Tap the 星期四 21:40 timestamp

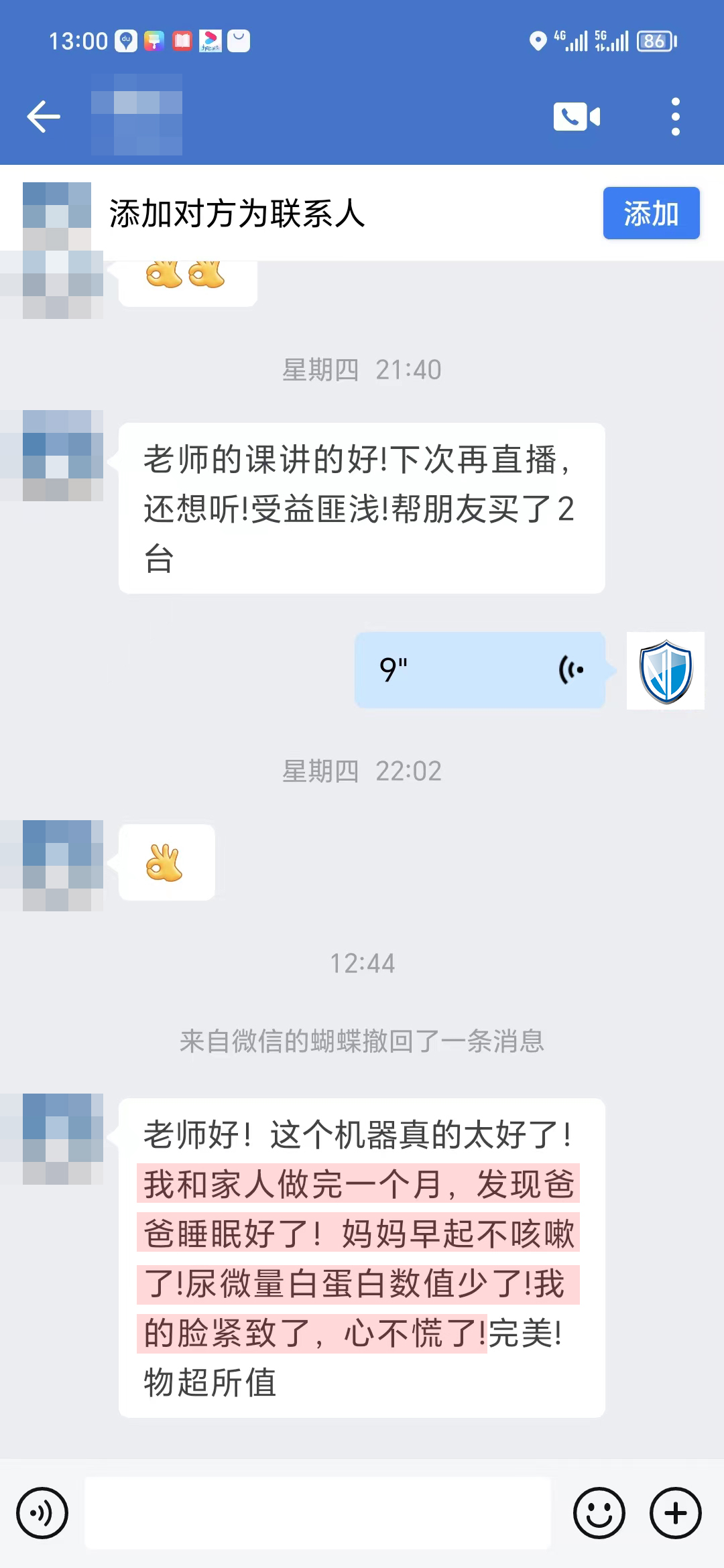click(362, 369)
